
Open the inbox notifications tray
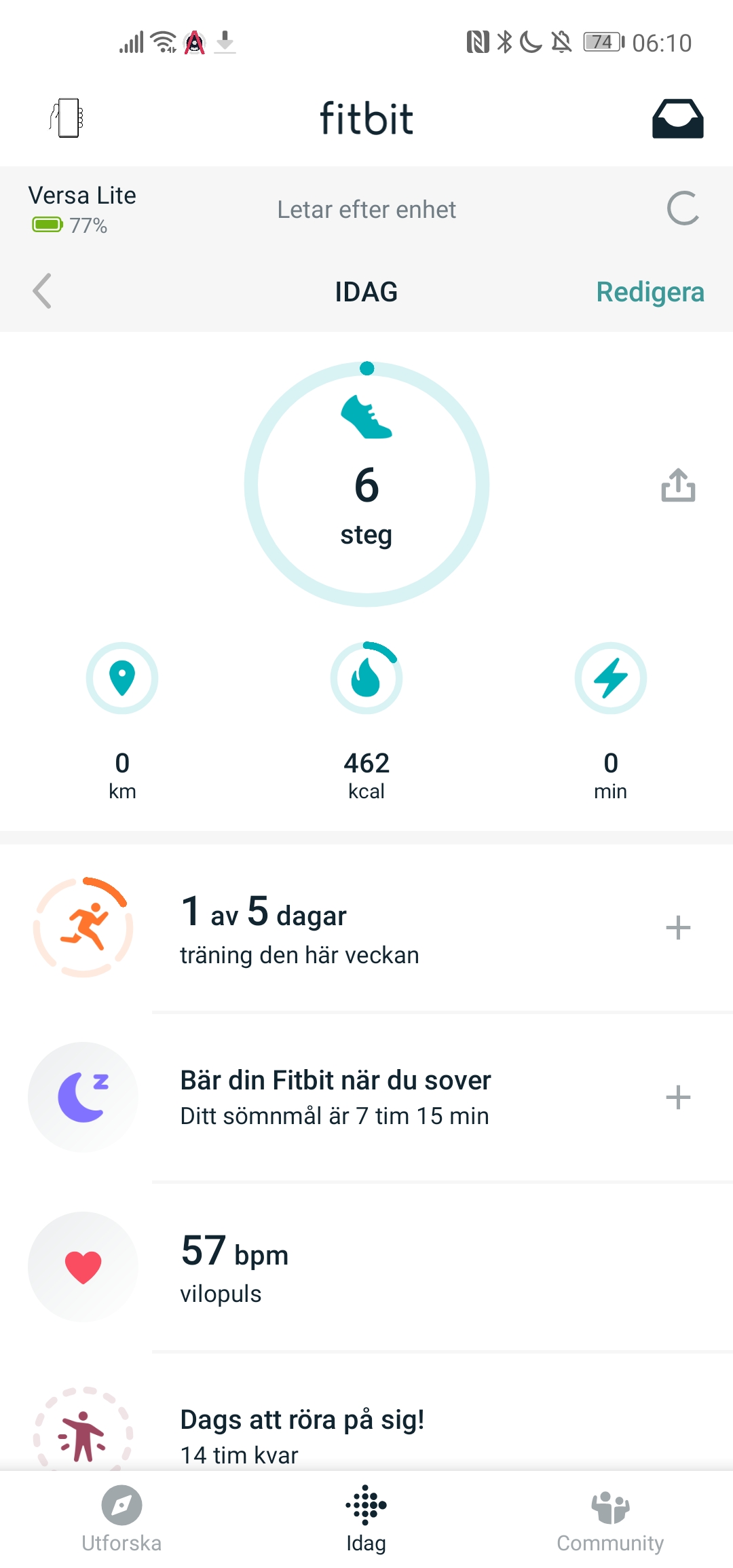coord(677,119)
